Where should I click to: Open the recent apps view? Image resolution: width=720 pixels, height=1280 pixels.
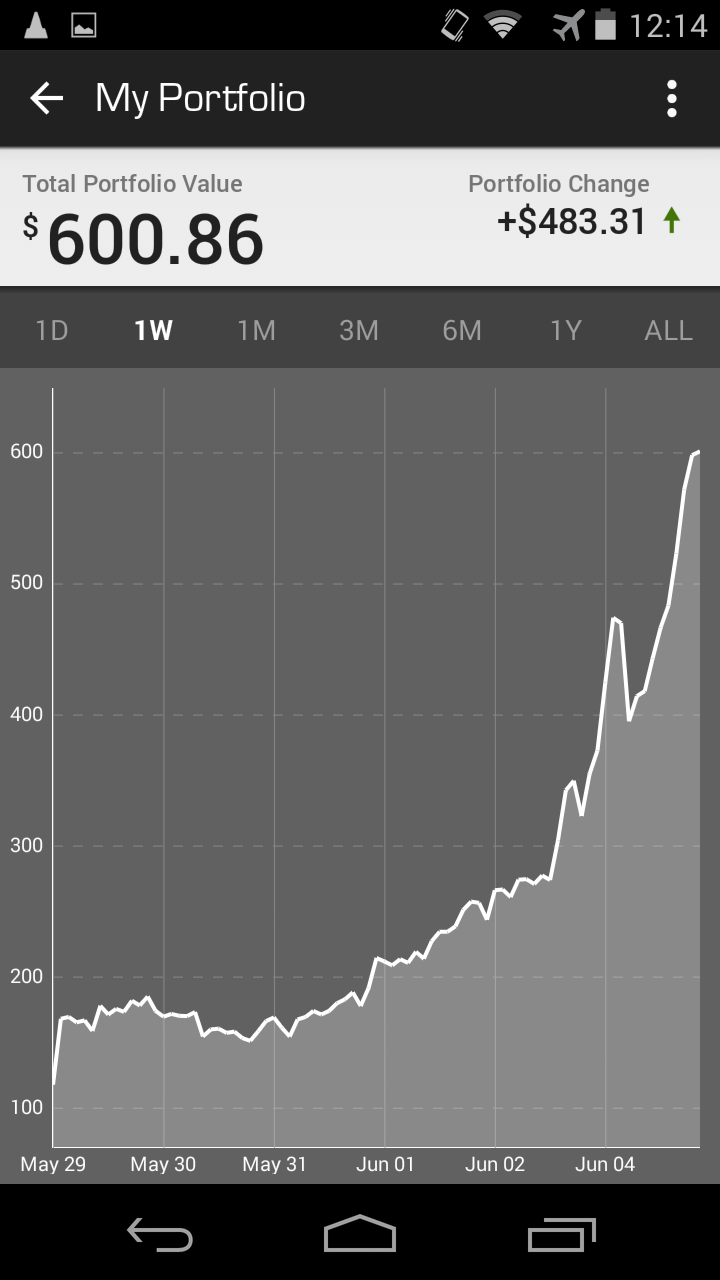[562, 1234]
